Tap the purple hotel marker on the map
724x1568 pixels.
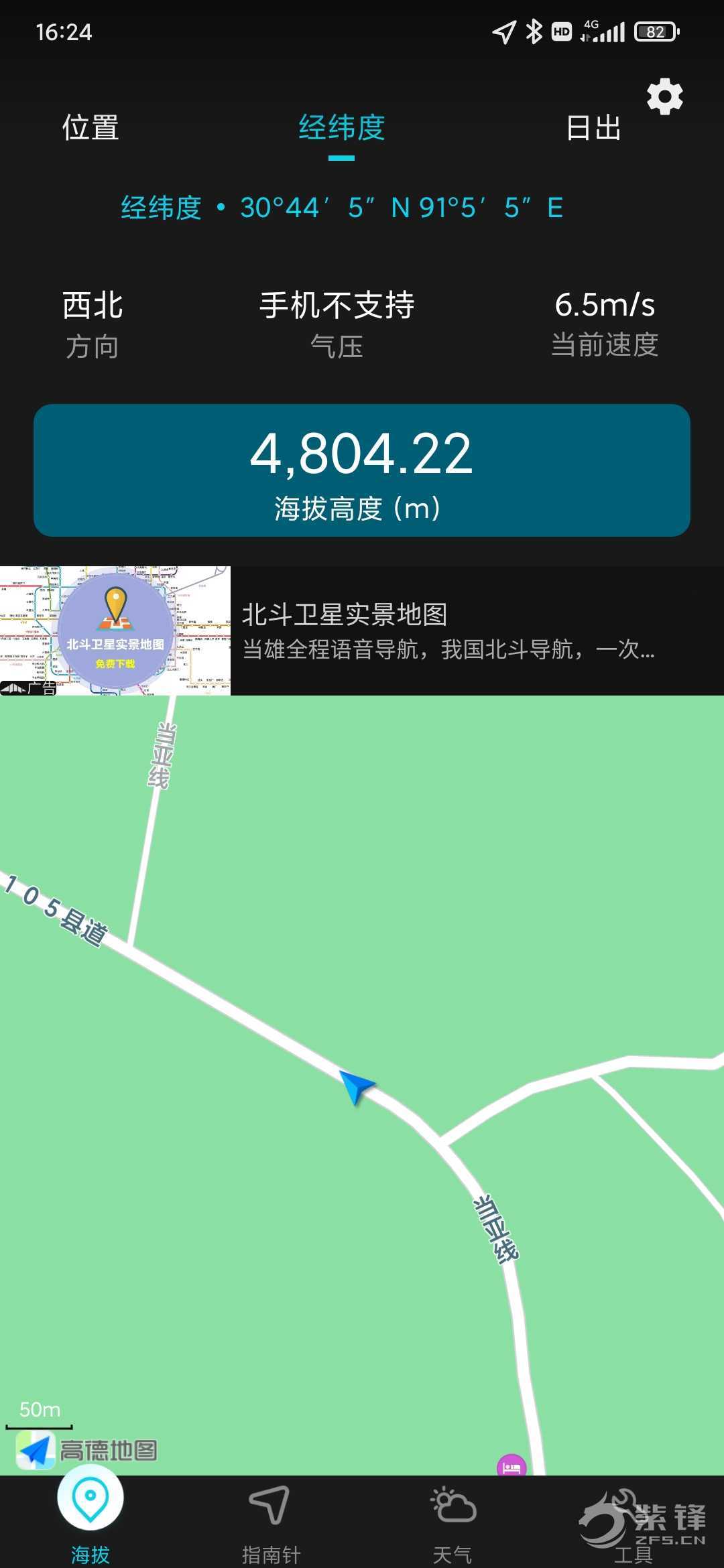pyautogui.click(x=511, y=1466)
